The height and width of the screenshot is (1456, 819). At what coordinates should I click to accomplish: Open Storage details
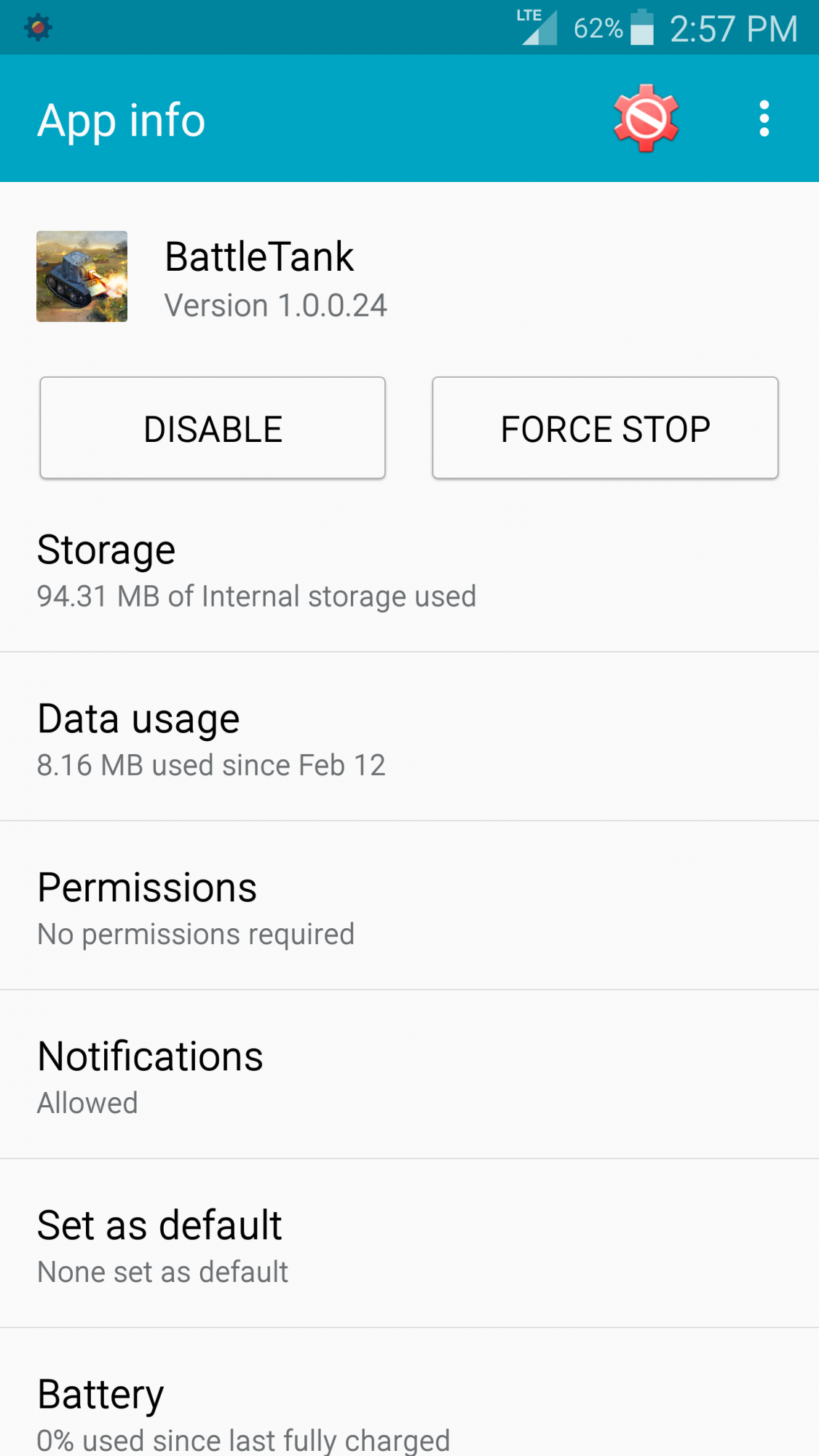tap(409, 571)
